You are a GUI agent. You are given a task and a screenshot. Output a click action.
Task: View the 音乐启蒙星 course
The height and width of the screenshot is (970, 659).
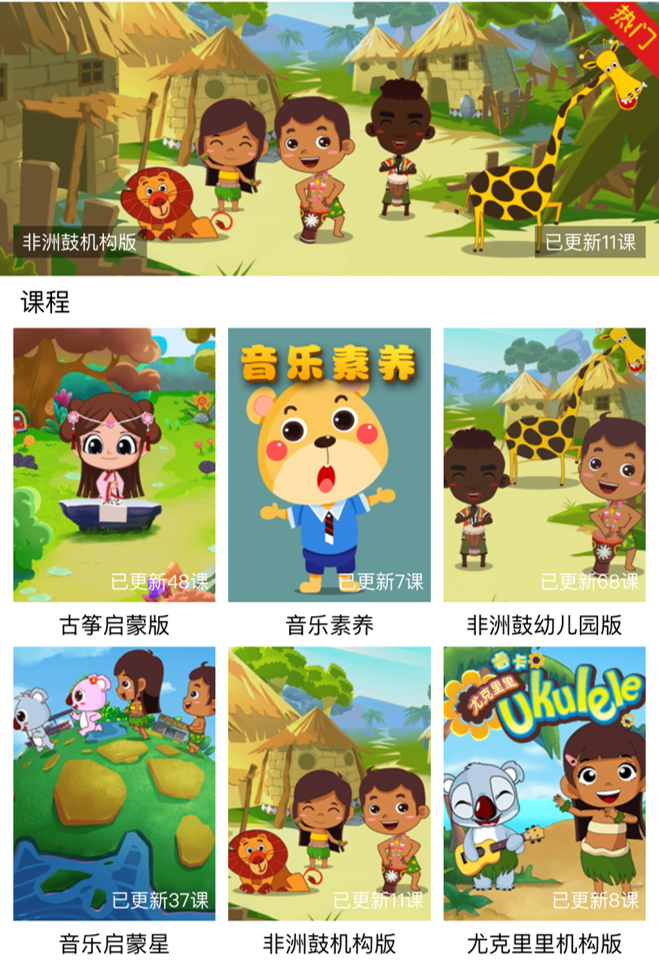[x=114, y=783]
